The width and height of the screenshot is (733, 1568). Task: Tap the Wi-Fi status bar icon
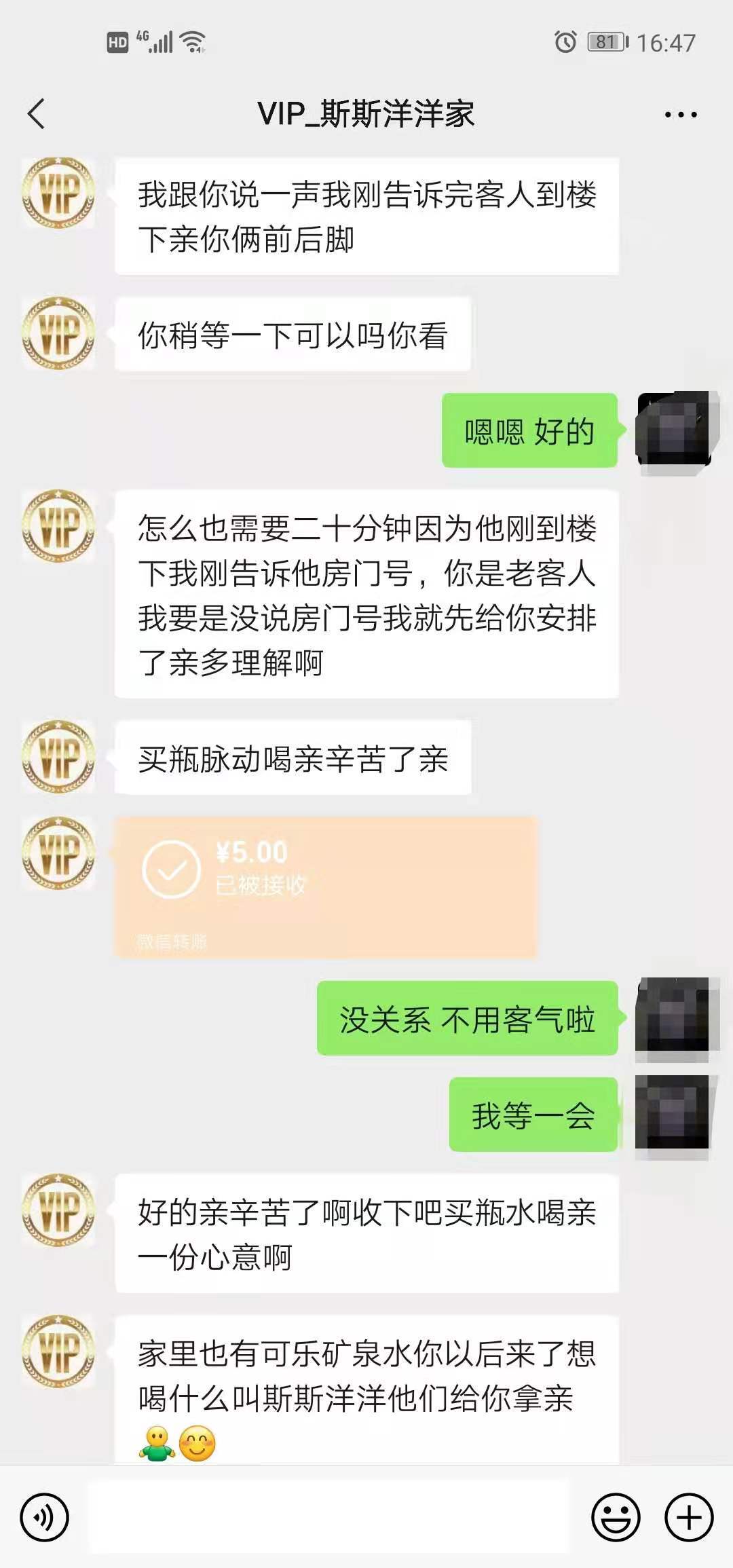click(x=192, y=42)
